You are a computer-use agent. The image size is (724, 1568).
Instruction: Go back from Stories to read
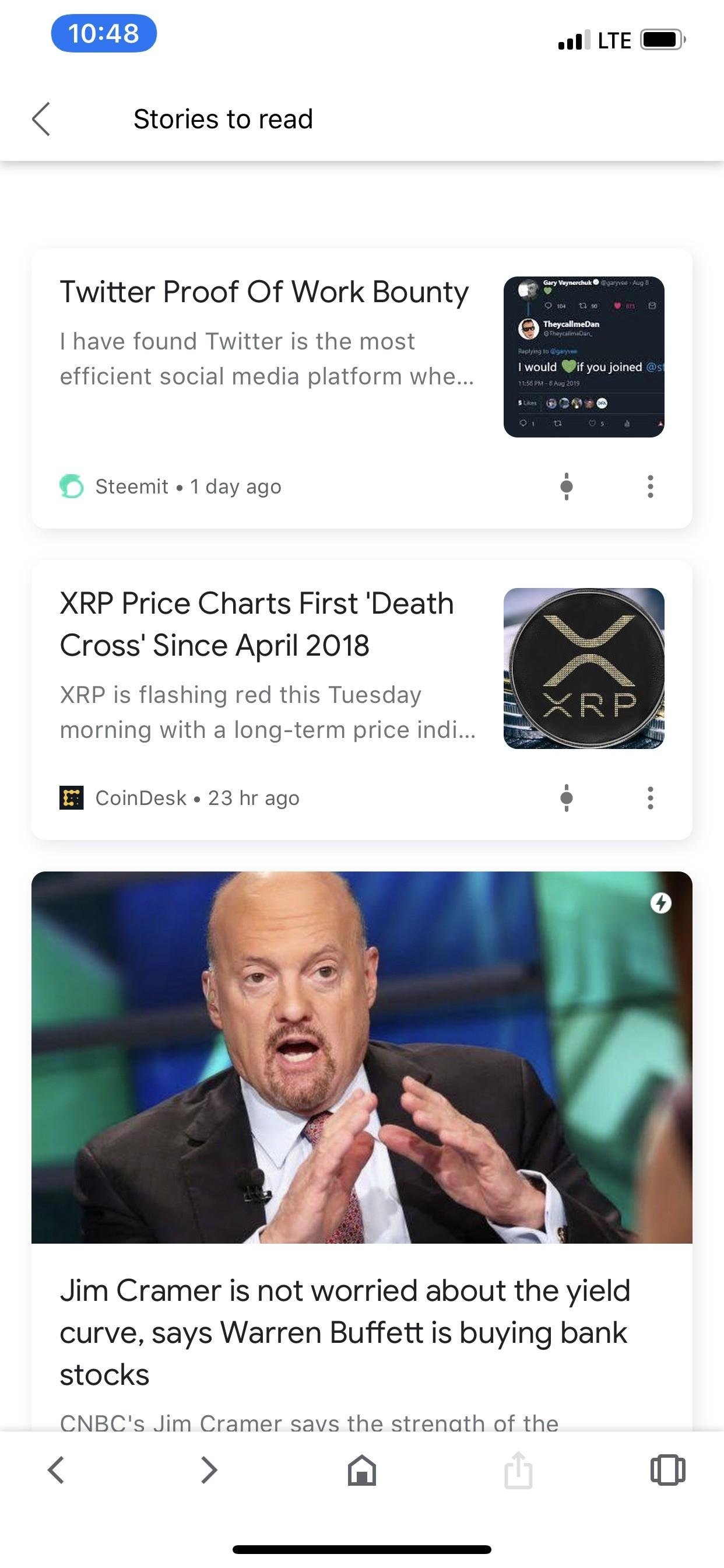tap(41, 118)
